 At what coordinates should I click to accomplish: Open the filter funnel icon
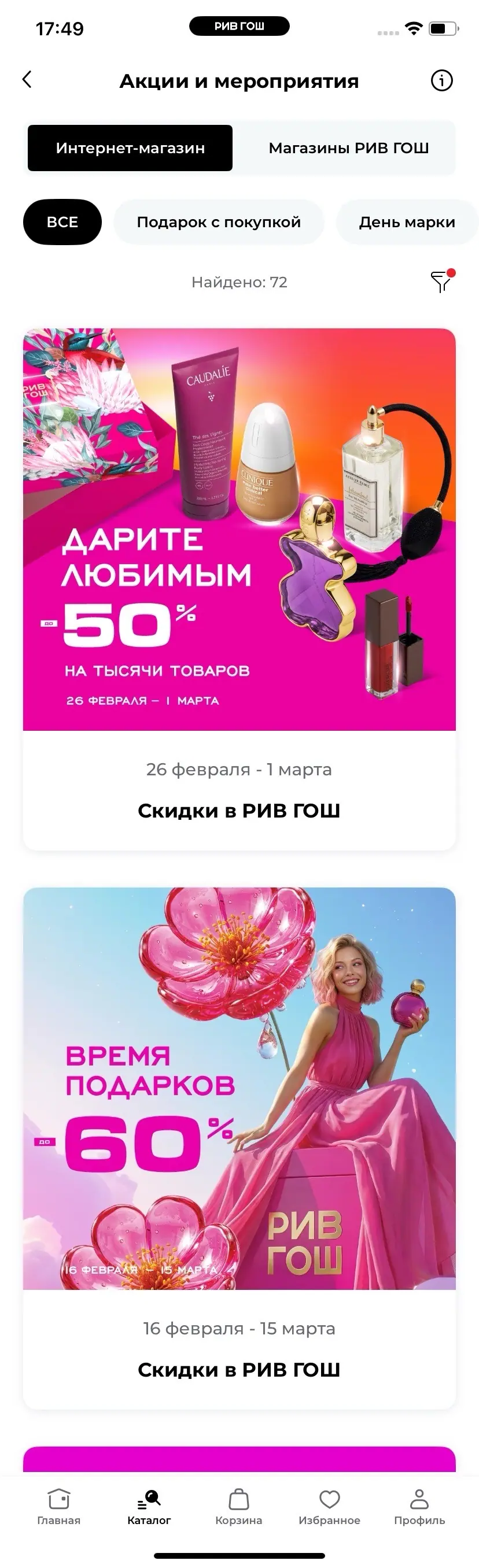click(441, 281)
